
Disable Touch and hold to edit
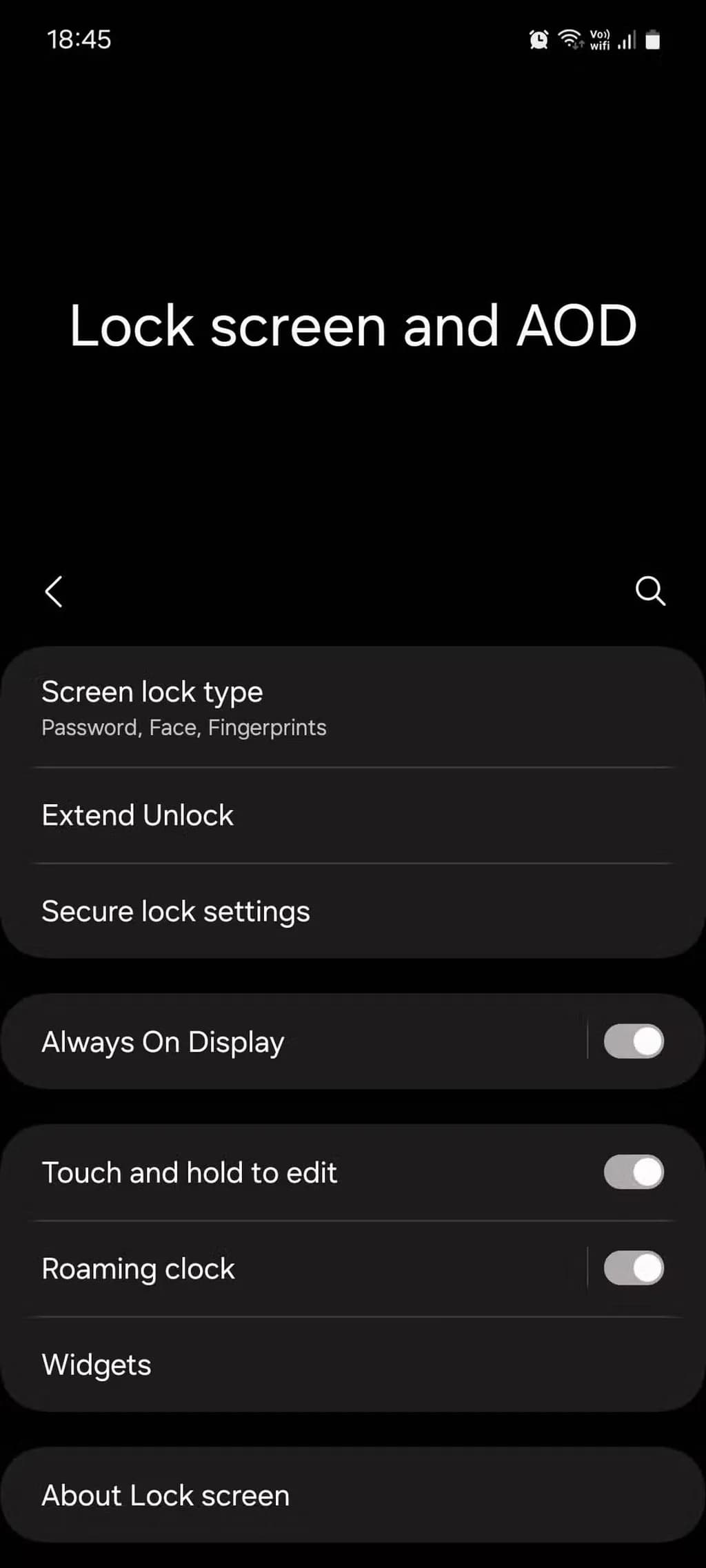[633, 1172]
